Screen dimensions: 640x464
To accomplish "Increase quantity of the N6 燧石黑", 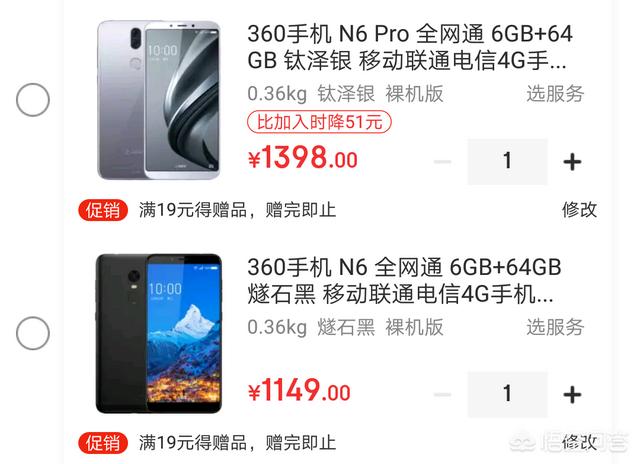I will 572,394.
